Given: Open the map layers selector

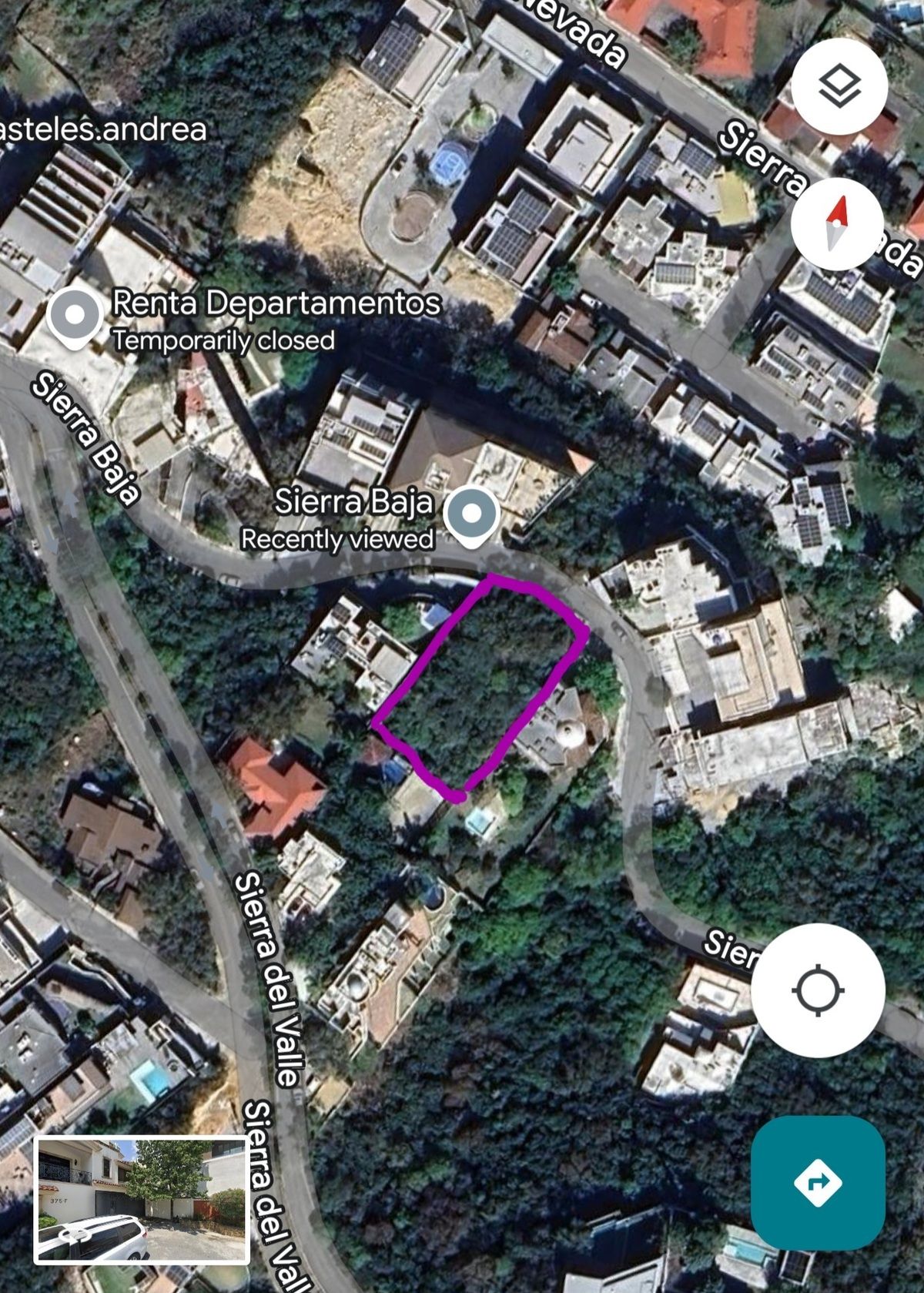Looking at the screenshot, I should coord(839,85).
